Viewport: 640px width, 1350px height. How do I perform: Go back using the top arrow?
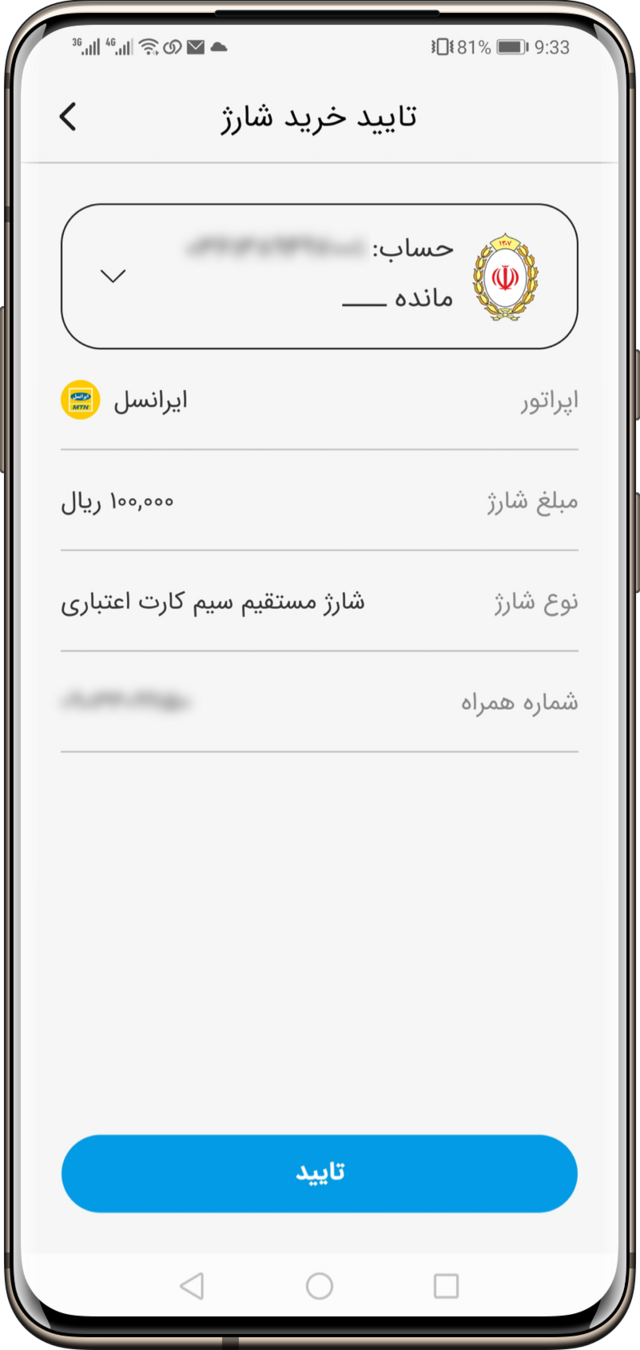point(67,117)
